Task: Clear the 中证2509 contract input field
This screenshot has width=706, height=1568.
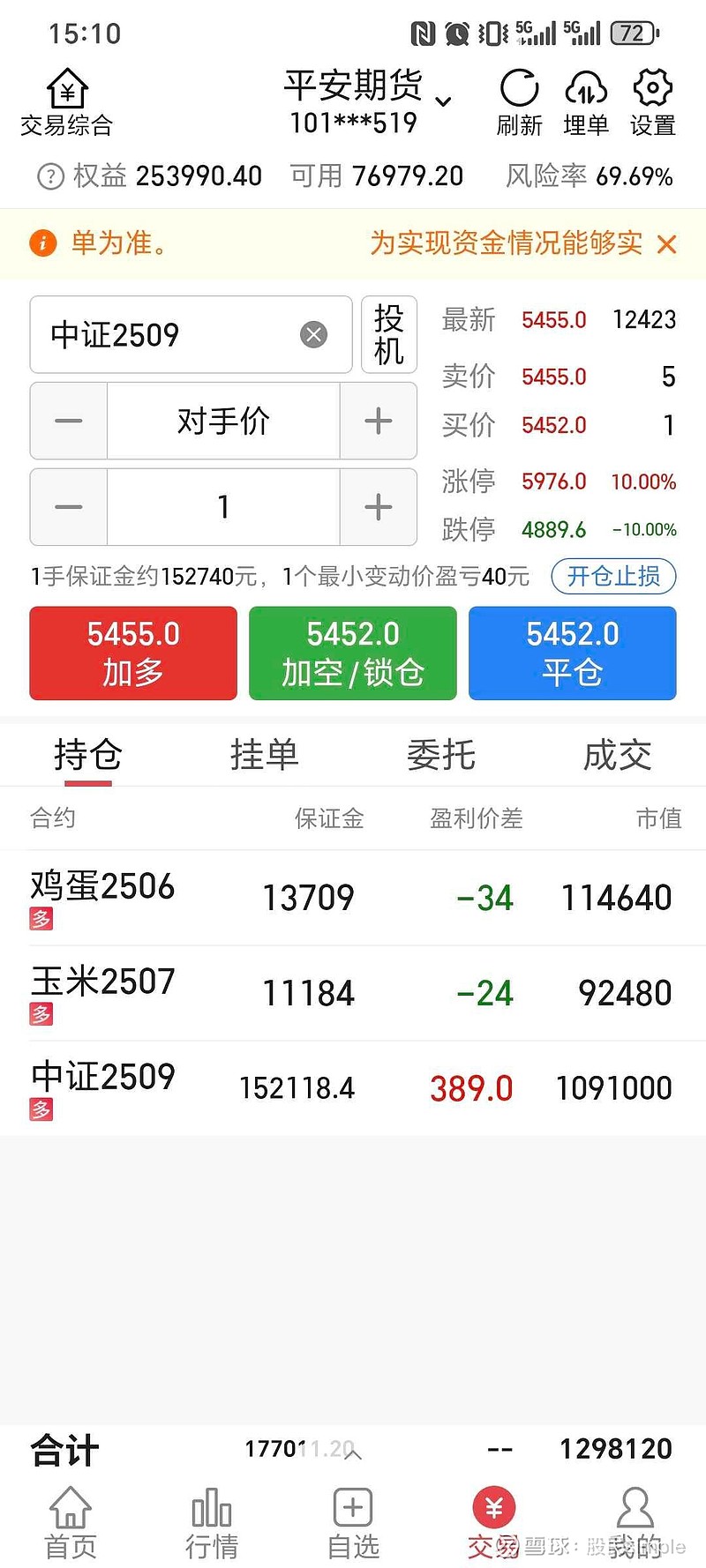Action: click(x=313, y=334)
